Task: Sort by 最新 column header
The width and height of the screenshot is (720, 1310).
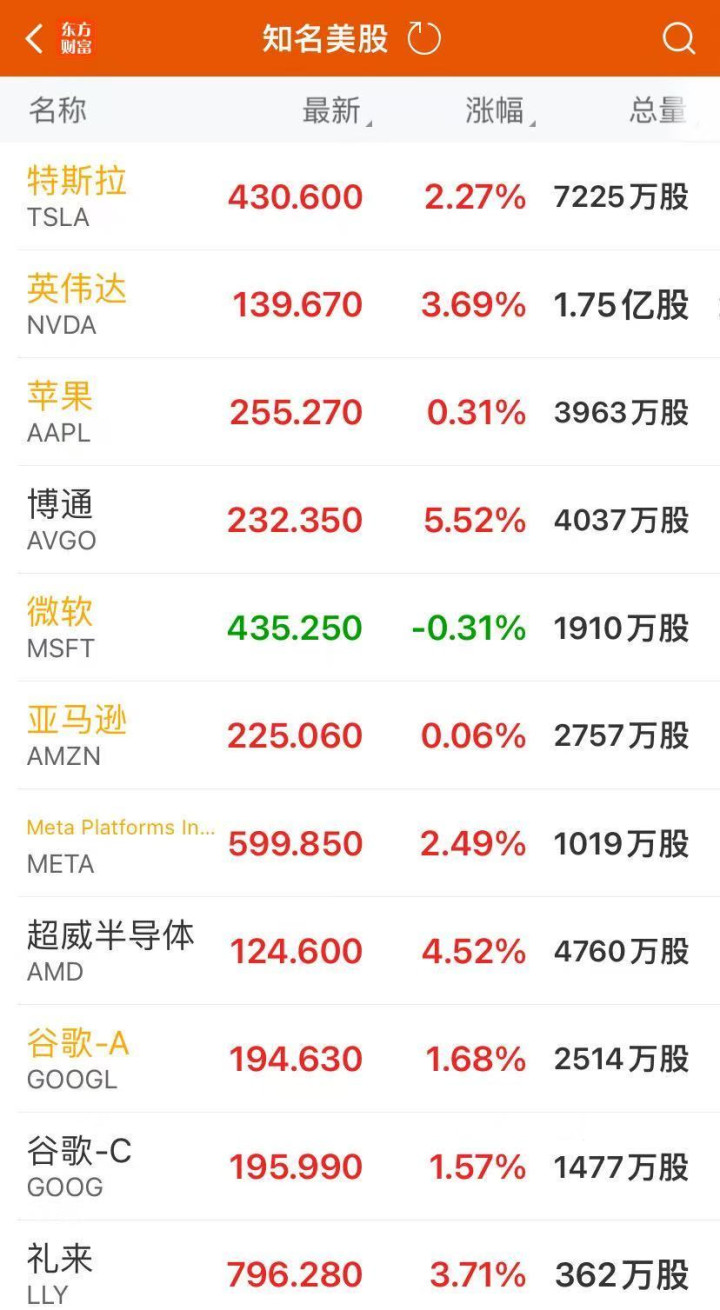Action: [333, 110]
